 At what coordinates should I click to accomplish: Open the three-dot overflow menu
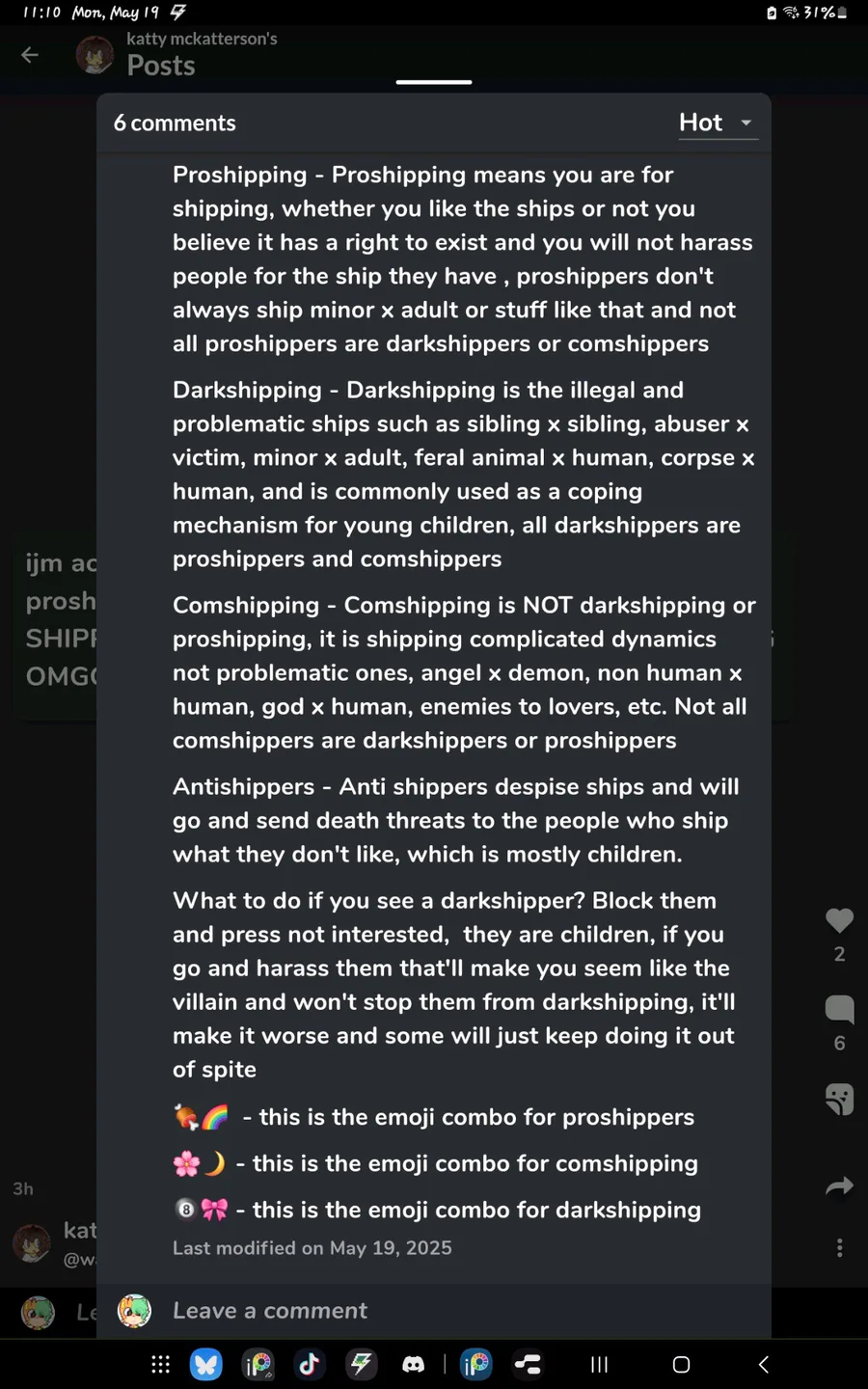839,1247
